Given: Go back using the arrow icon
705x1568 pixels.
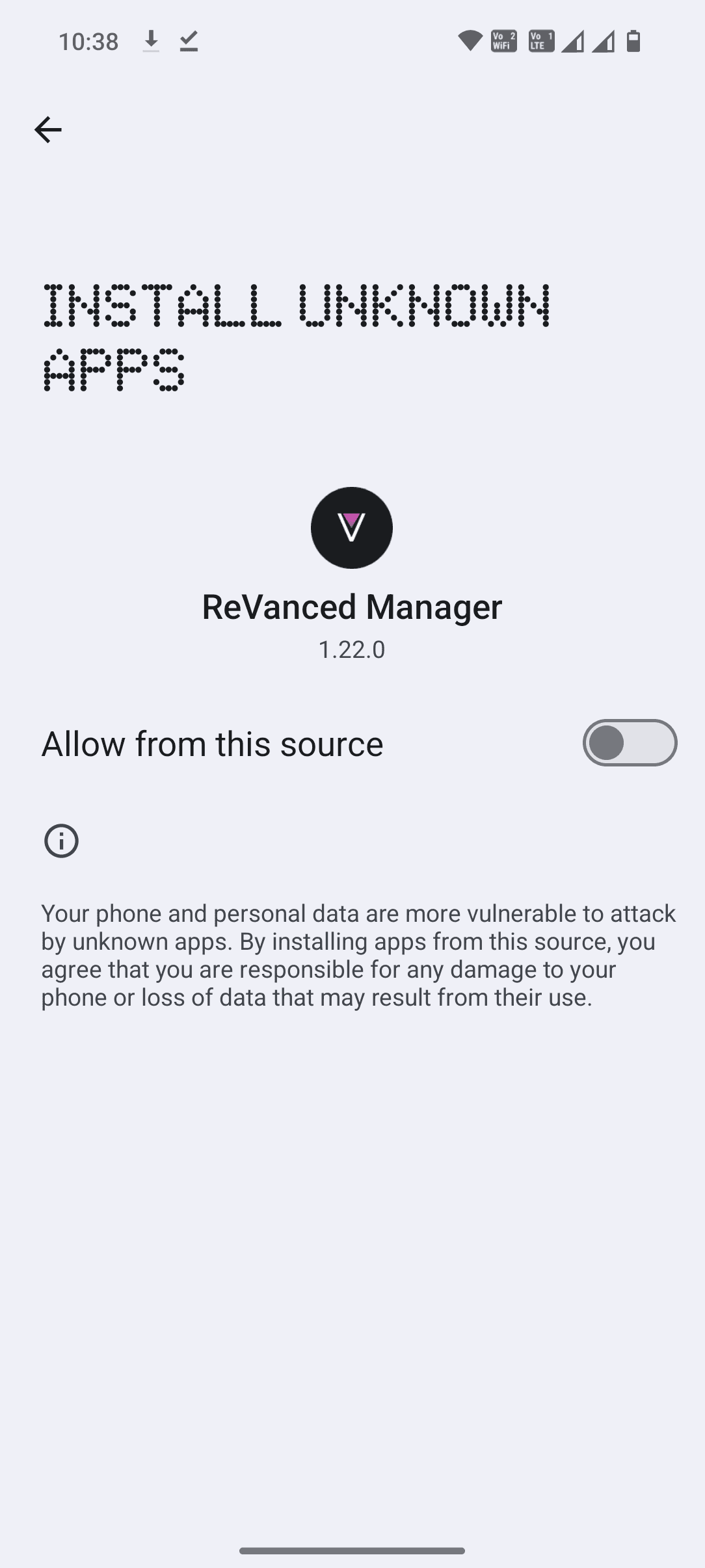Looking at the screenshot, I should [47, 130].
